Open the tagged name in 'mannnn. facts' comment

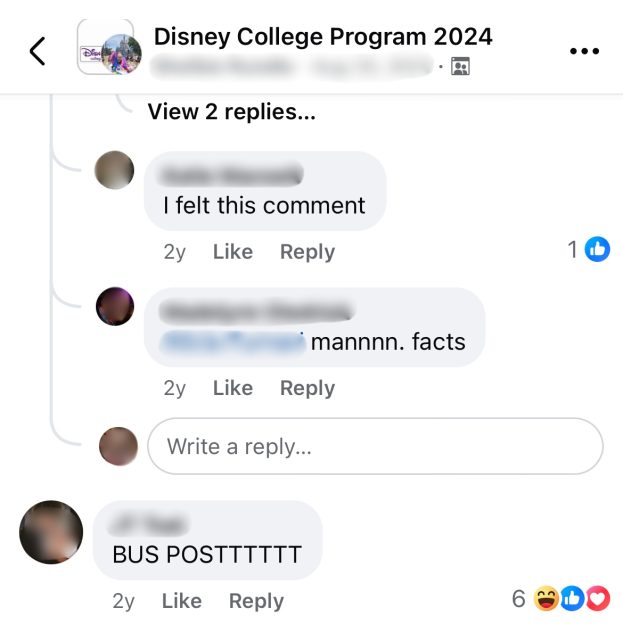tap(232, 342)
